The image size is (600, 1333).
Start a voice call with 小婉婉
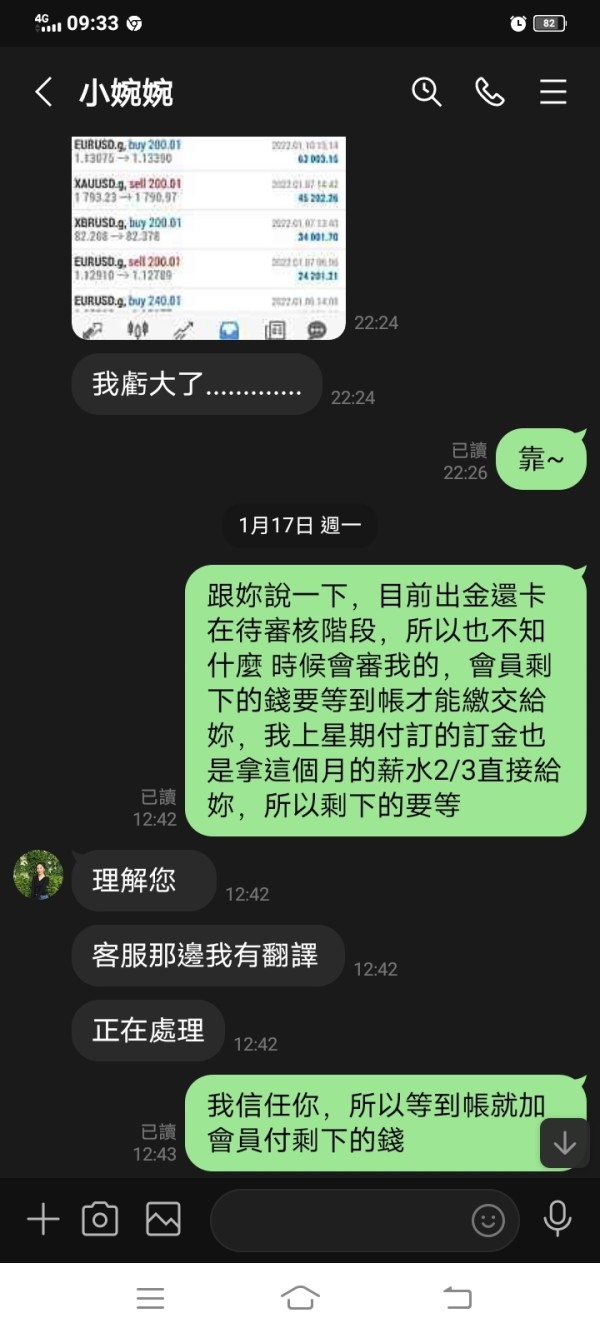[x=489, y=92]
